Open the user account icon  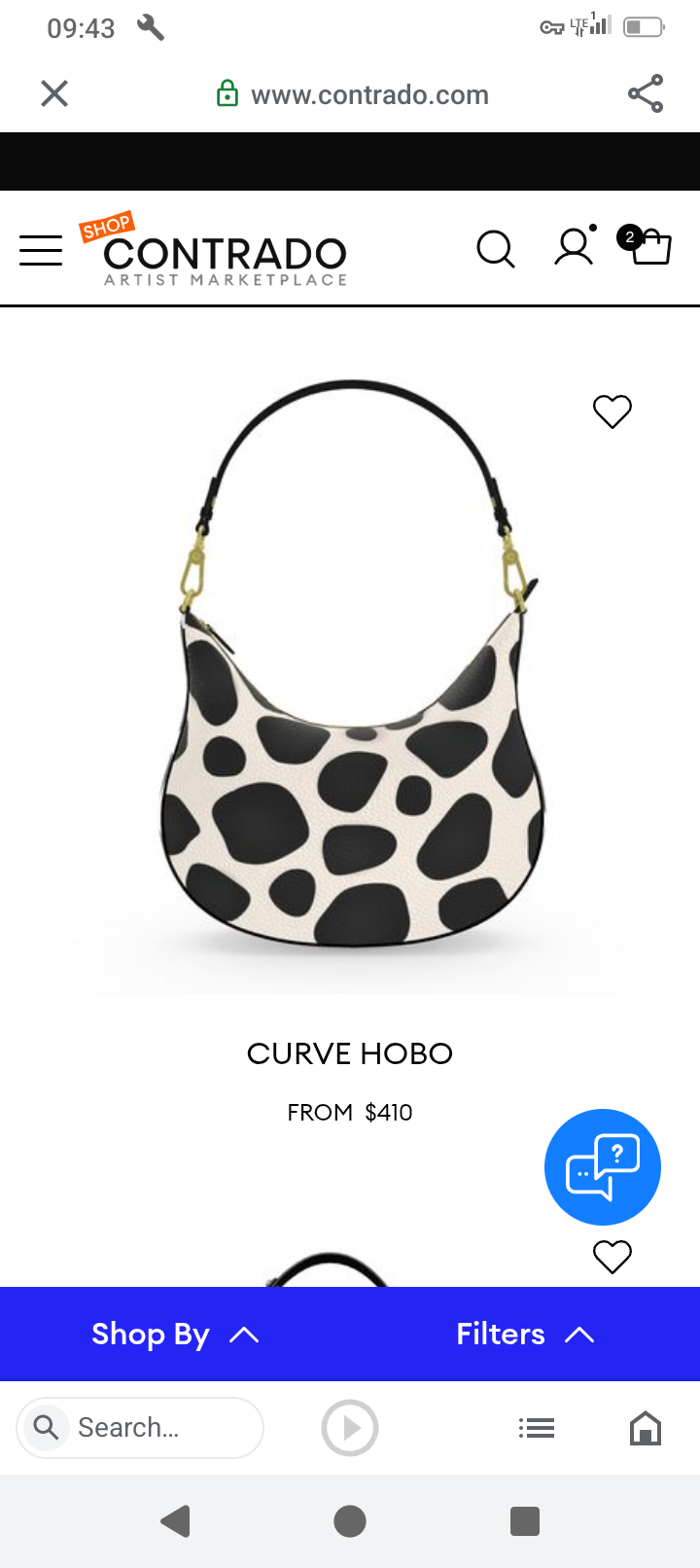coord(574,247)
